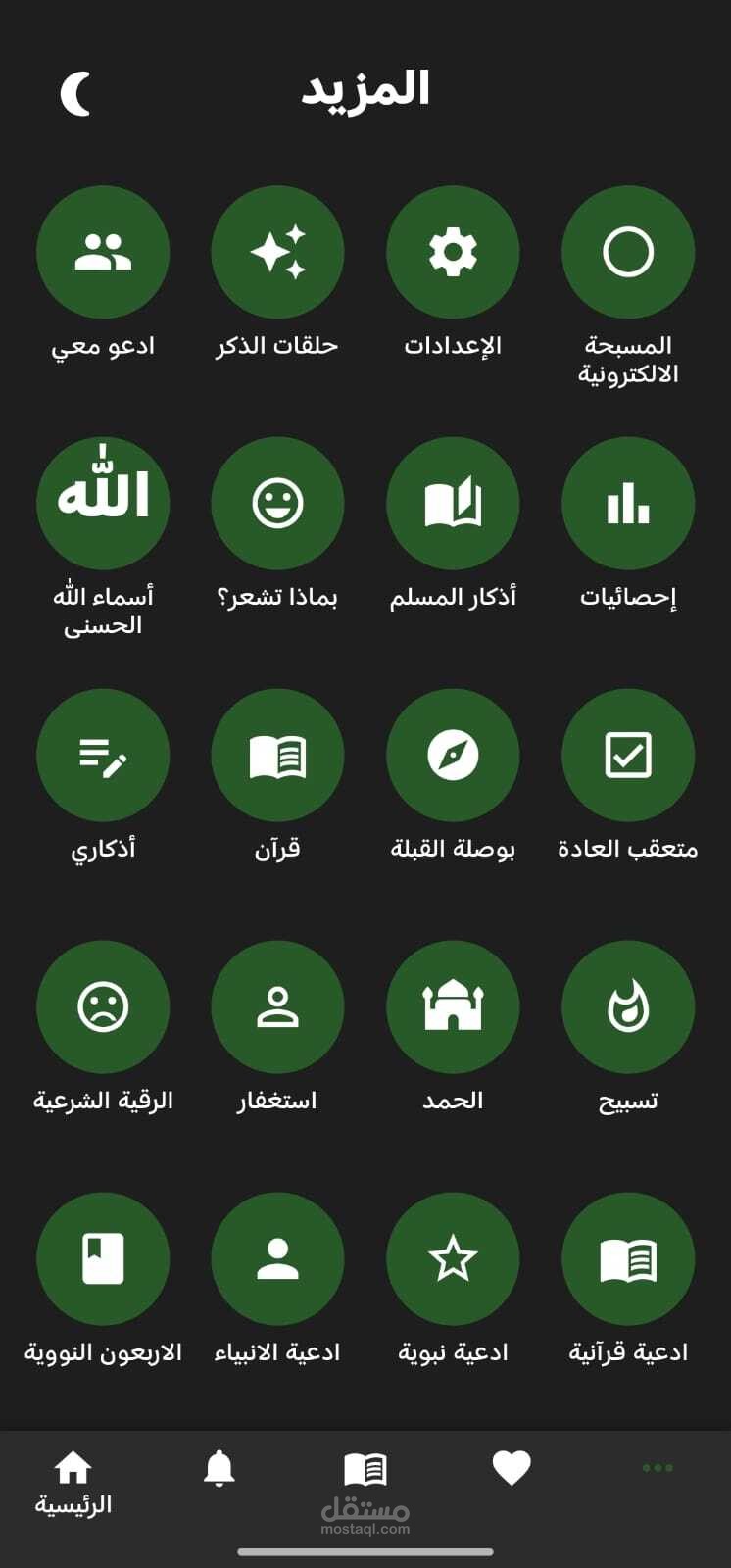Open تسبيح section

tap(628, 1006)
